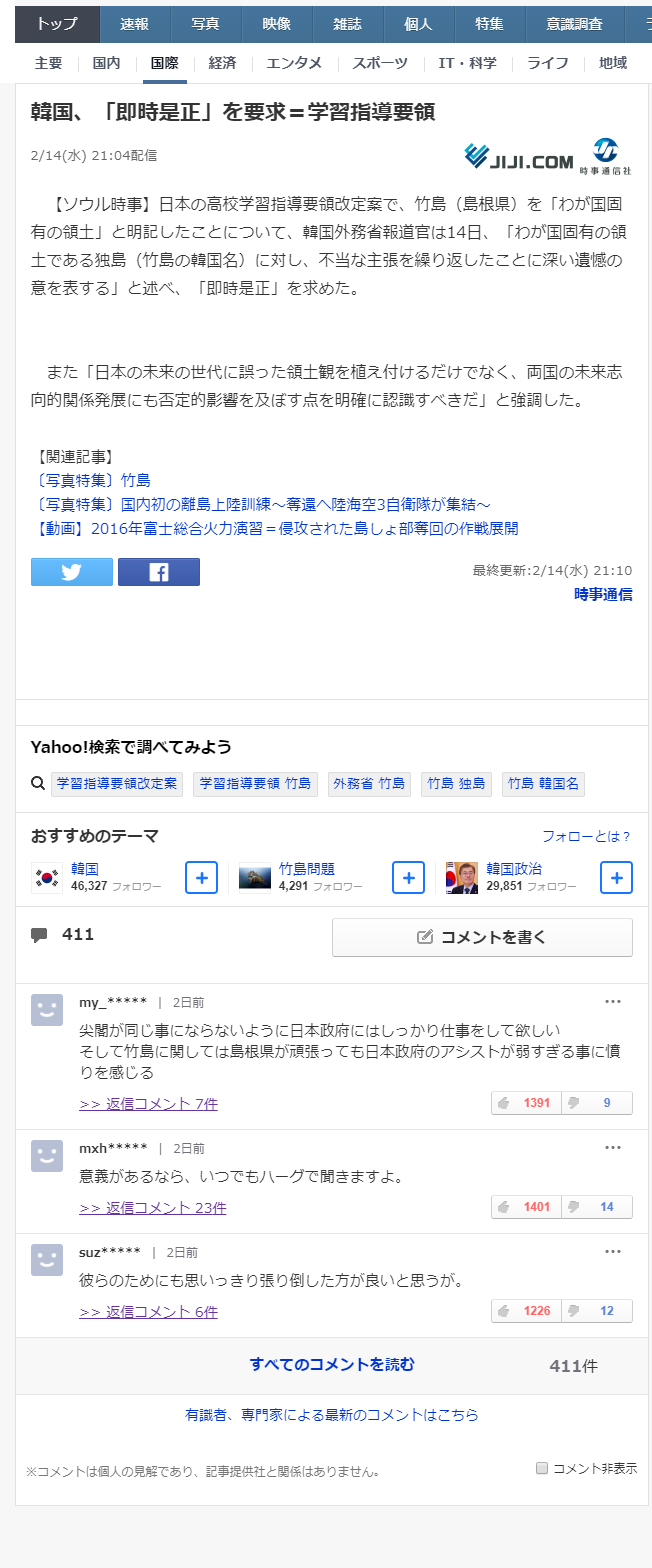Follow the 韓国政治 theme
Image resolution: width=652 pixels, height=1568 pixels.
pos(616,877)
